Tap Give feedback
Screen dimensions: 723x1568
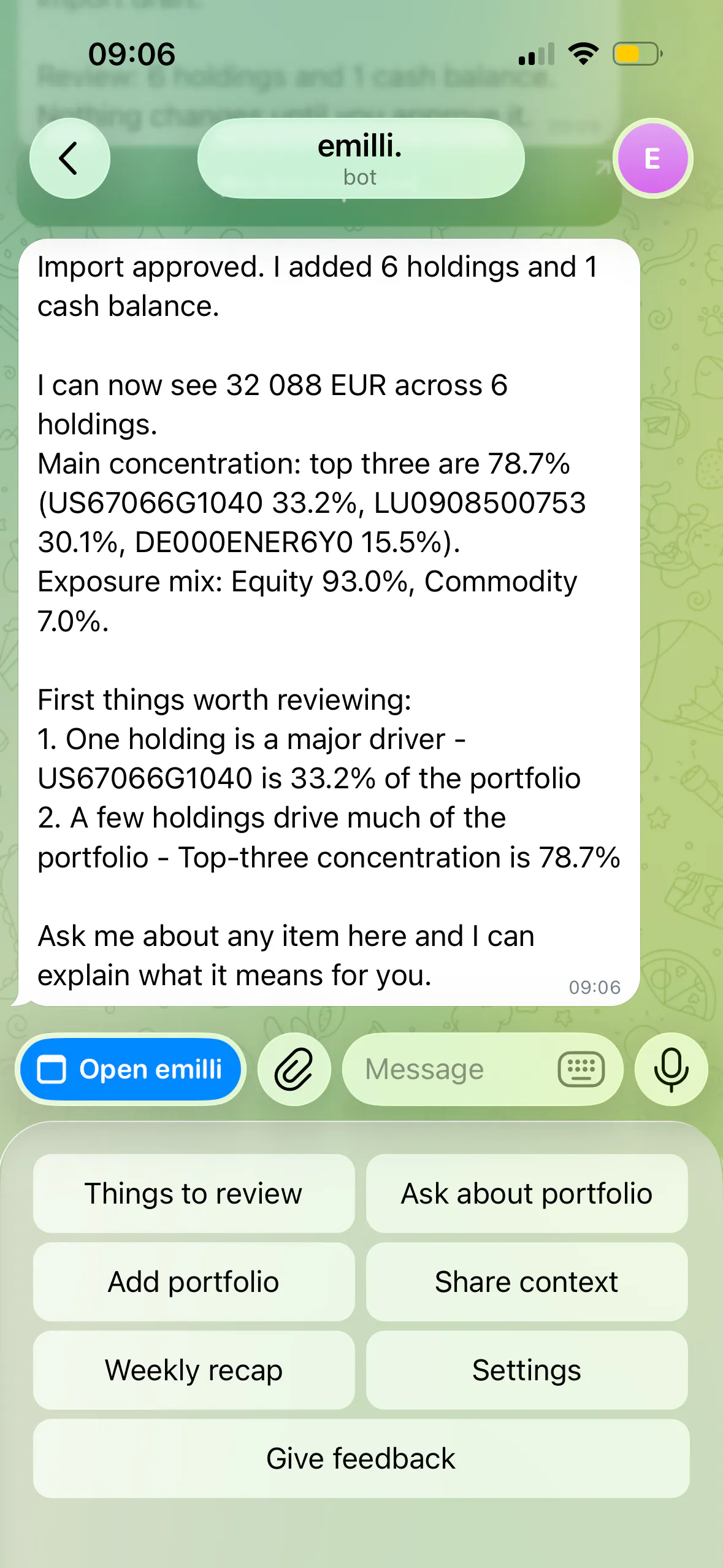tap(361, 1458)
